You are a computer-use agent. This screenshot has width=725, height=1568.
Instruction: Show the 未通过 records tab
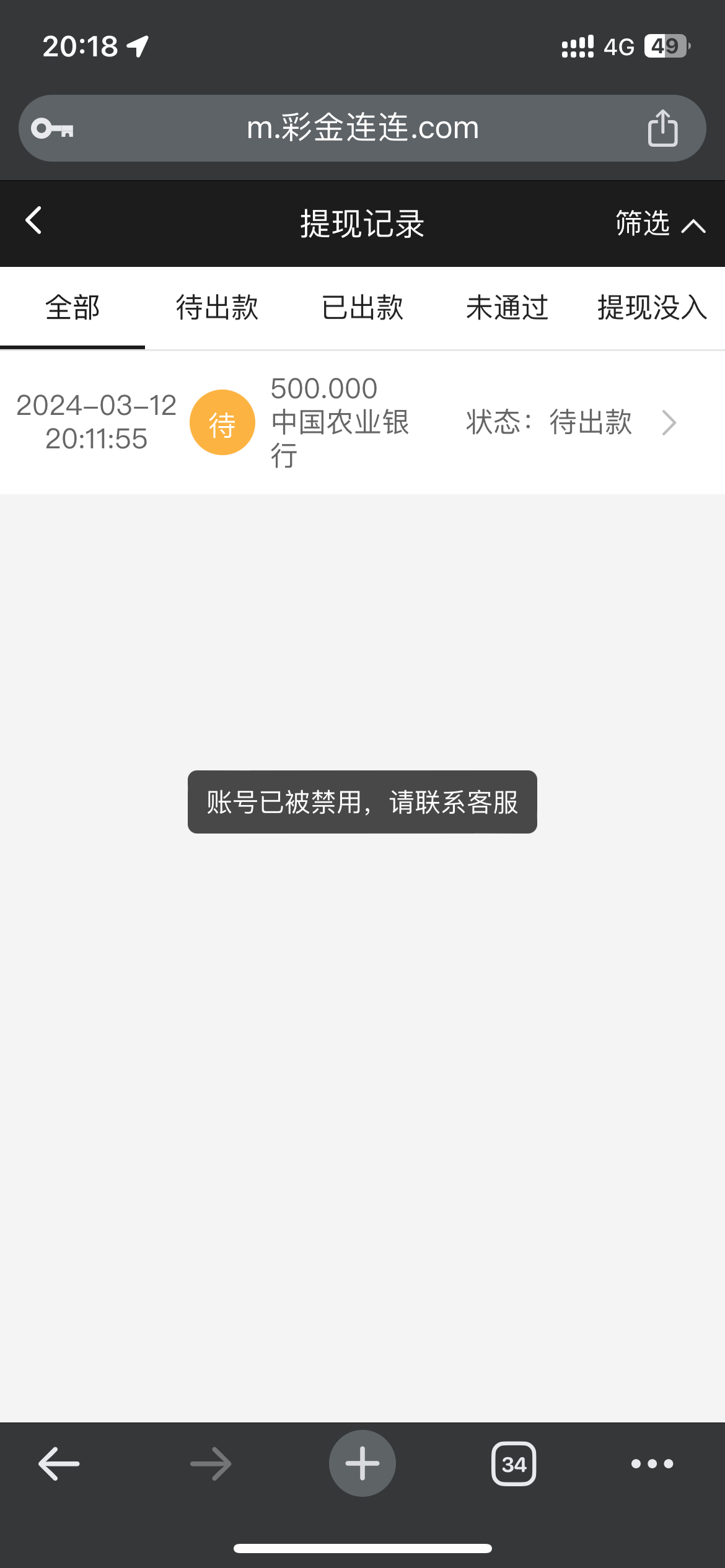tap(507, 308)
